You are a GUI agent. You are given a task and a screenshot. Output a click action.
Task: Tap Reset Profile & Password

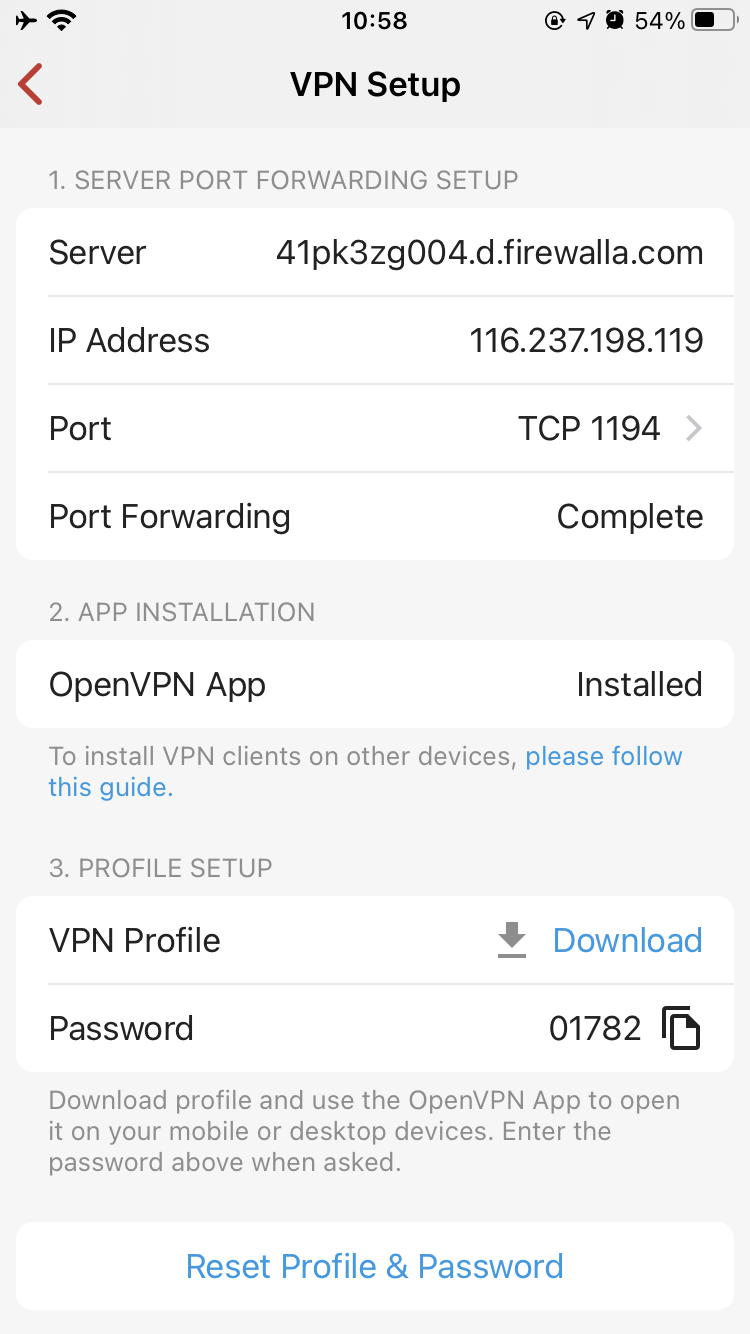pos(375,1266)
